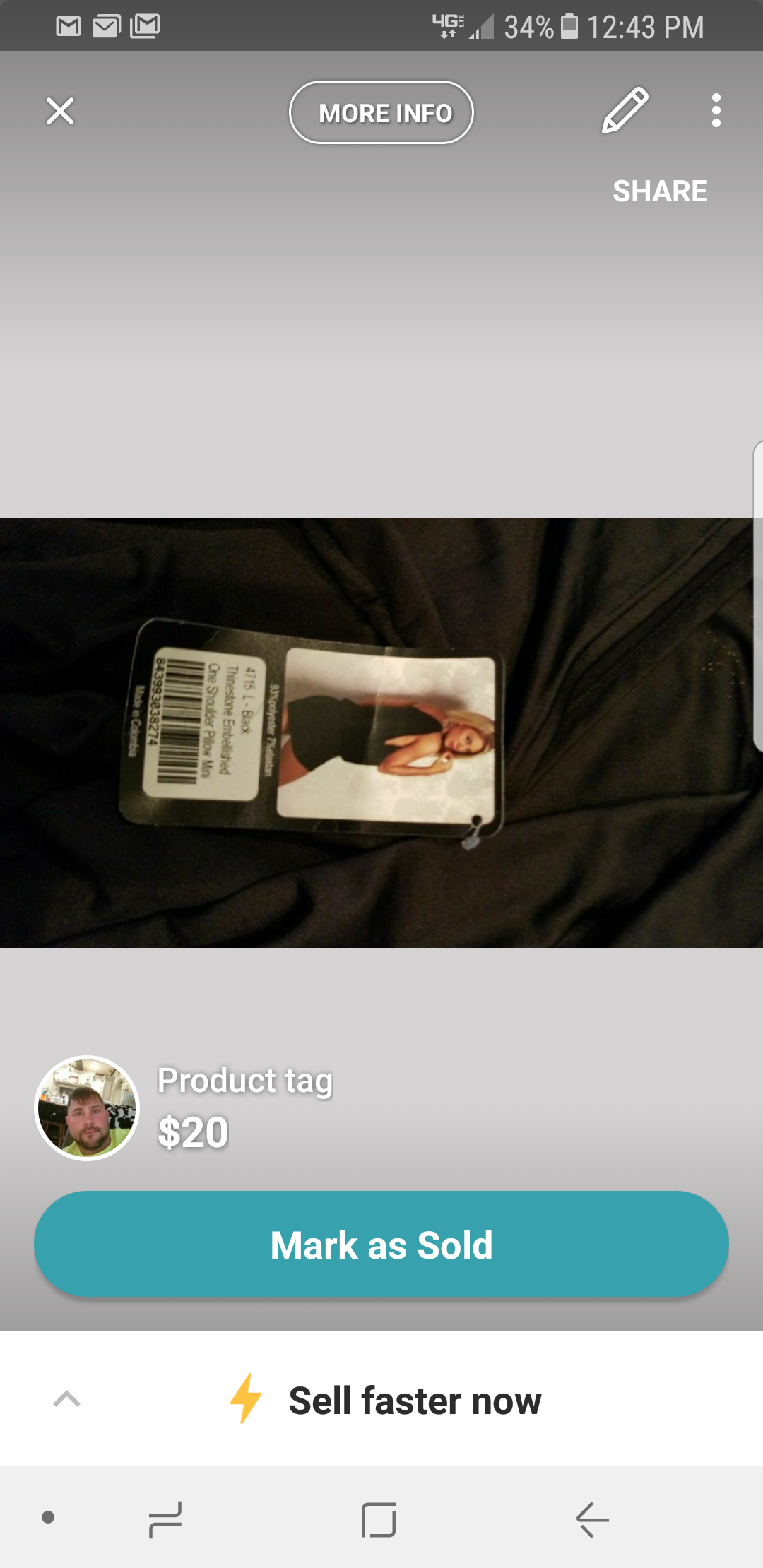Open the product tag photo
Image resolution: width=763 pixels, height=1568 pixels.
pos(381,732)
